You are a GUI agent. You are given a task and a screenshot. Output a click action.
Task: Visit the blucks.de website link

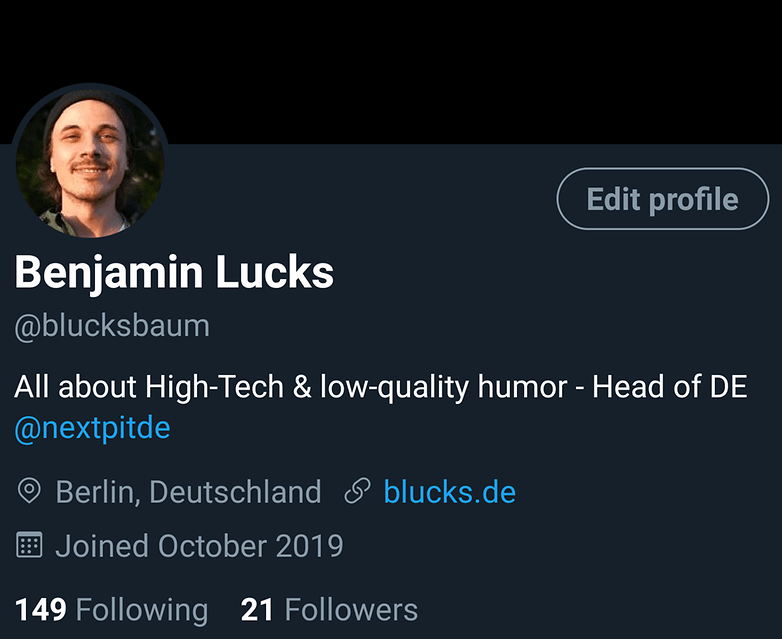(x=449, y=492)
